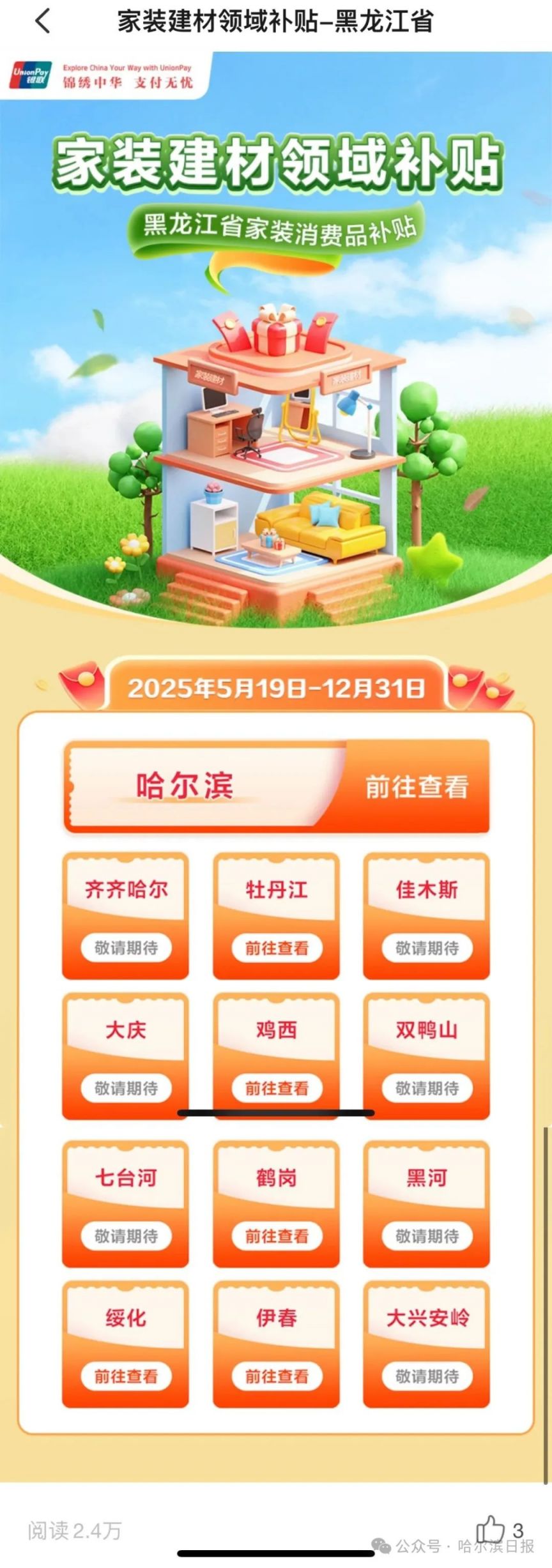This screenshot has height=1568, width=552.
Task: Open the 大兴安岭 city card
Action: point(426,1344)
